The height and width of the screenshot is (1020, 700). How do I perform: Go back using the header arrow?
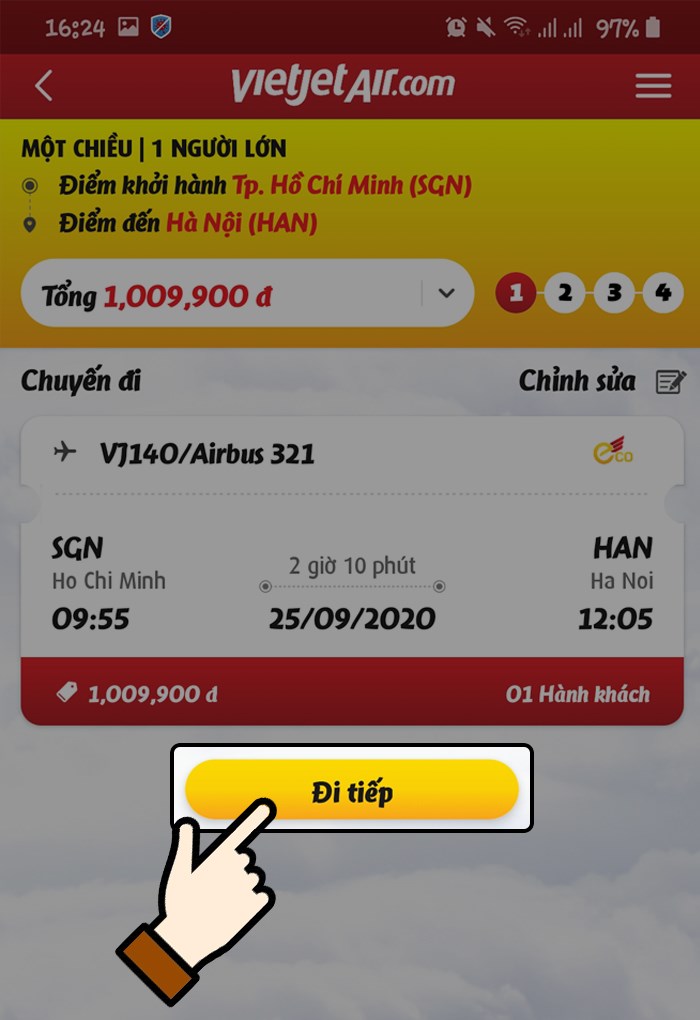[x=44, y=86]
